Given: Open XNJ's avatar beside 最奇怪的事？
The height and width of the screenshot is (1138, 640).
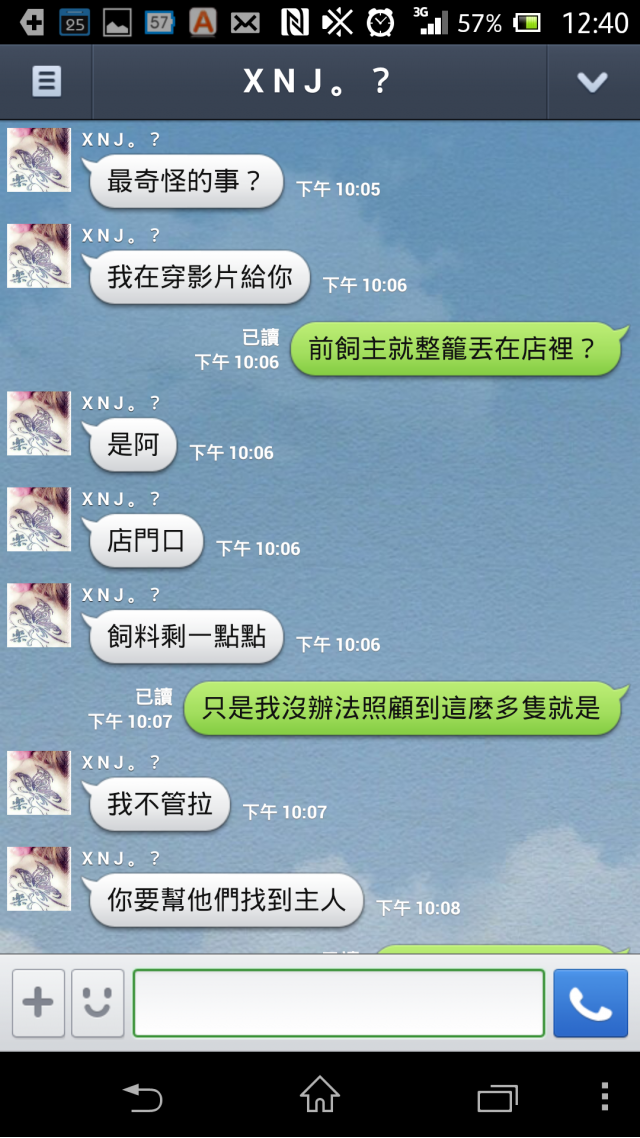Looking at the screenshot, I should [39, 160].
